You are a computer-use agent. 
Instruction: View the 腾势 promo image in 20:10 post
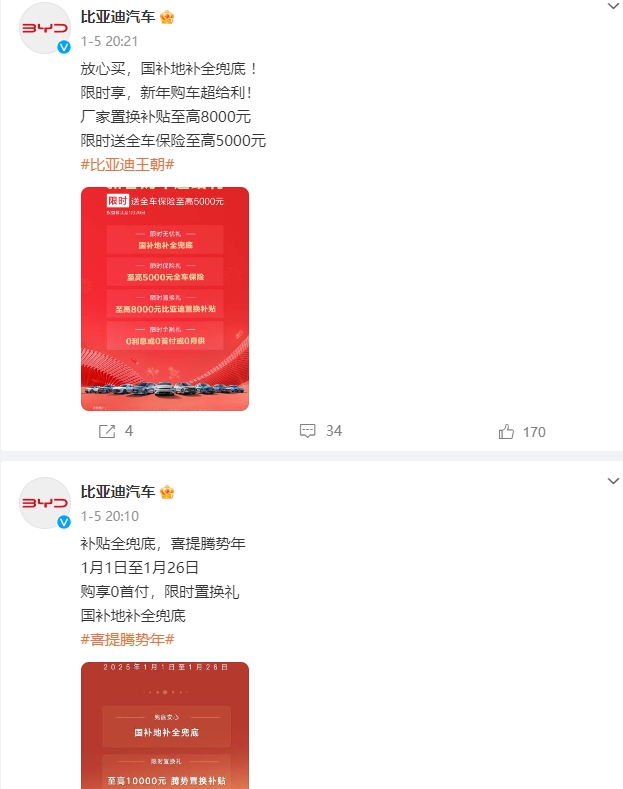(x=165, y=725)
